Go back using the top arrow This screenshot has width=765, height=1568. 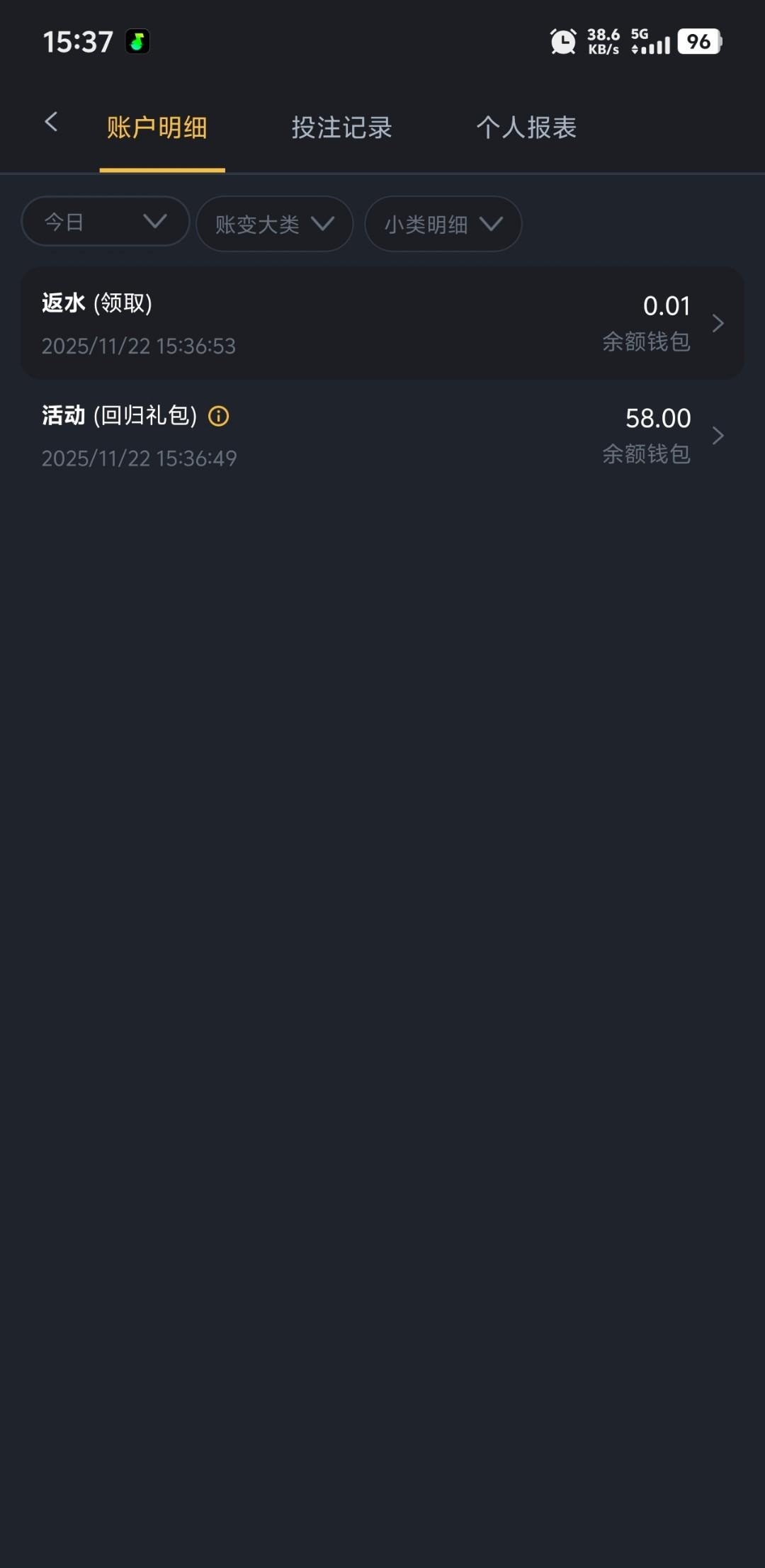(51, 123)
